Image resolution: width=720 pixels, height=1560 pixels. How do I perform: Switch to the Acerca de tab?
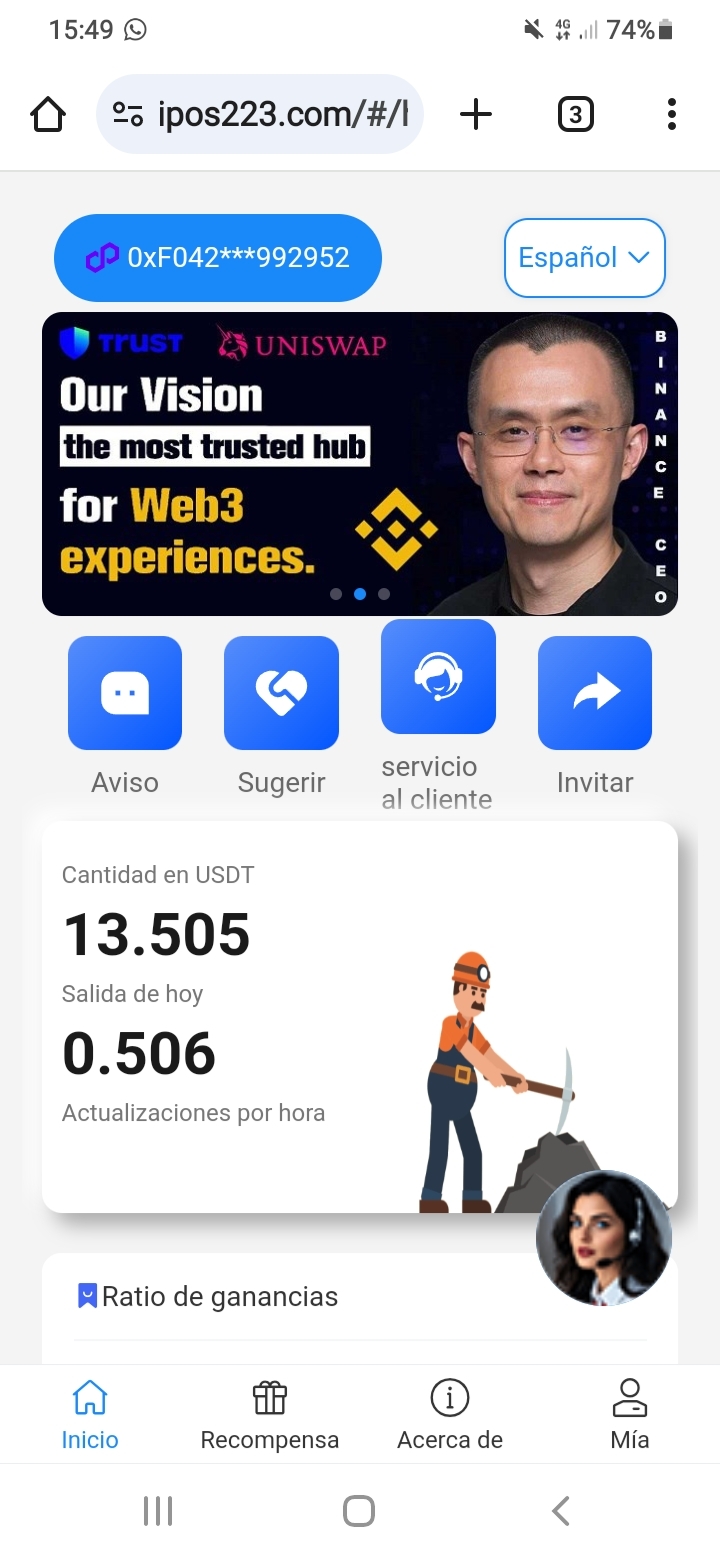[x=450, y=1414]
